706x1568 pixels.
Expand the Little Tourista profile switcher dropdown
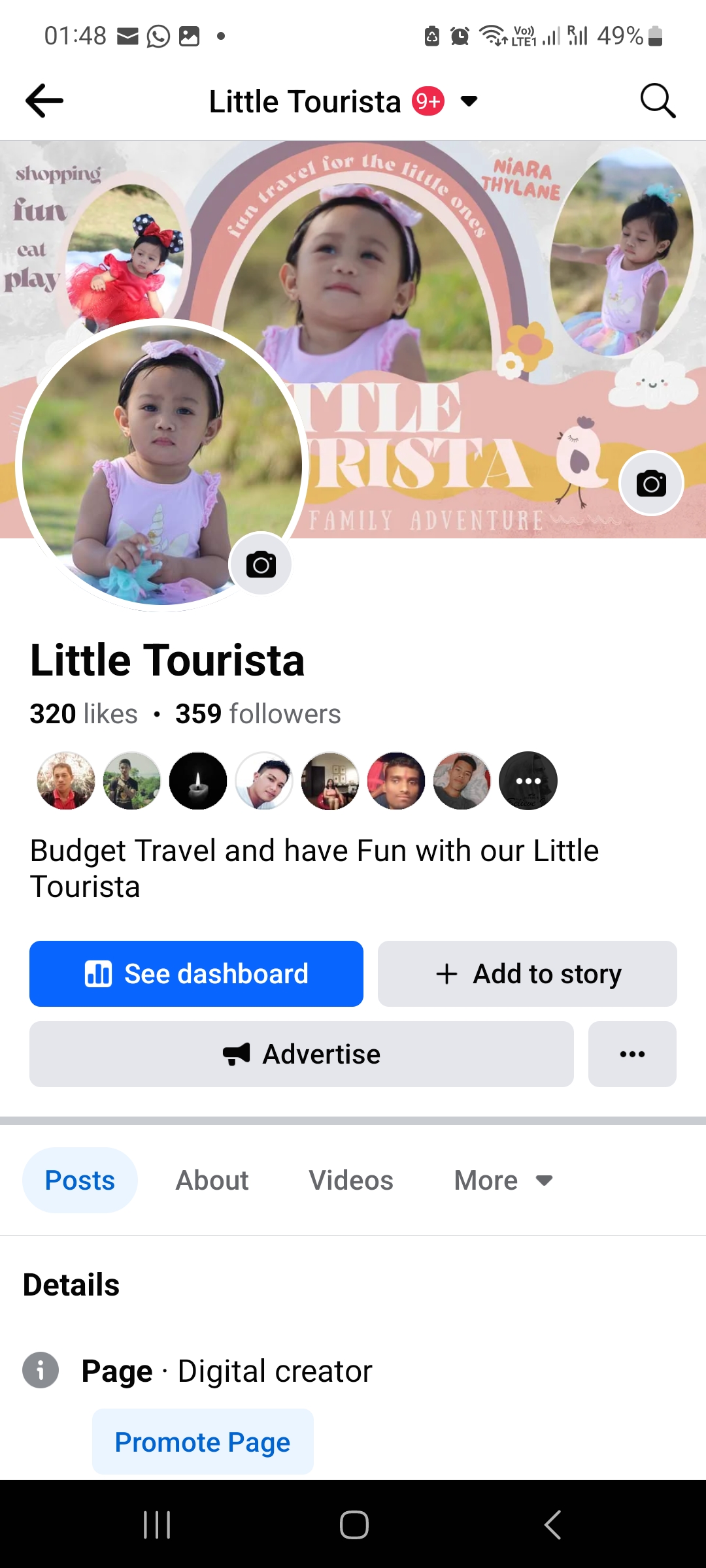469,101
